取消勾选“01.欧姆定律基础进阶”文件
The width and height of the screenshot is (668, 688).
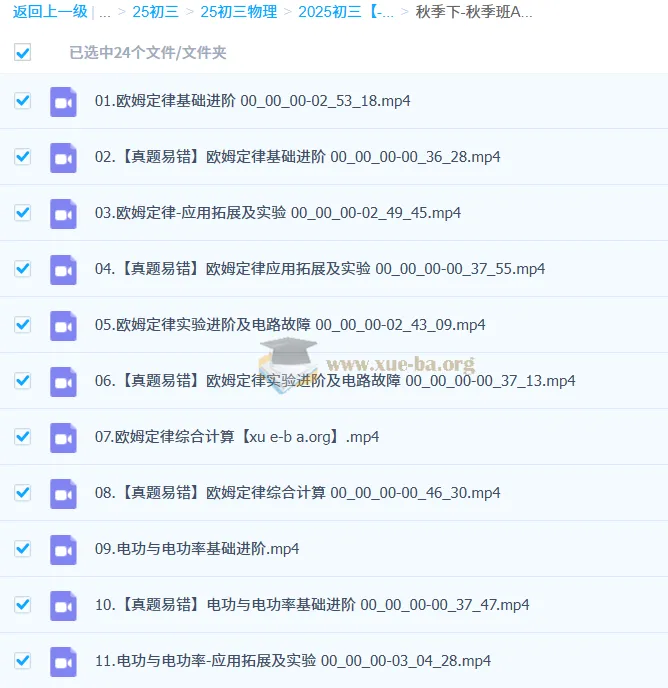point(22,101)
